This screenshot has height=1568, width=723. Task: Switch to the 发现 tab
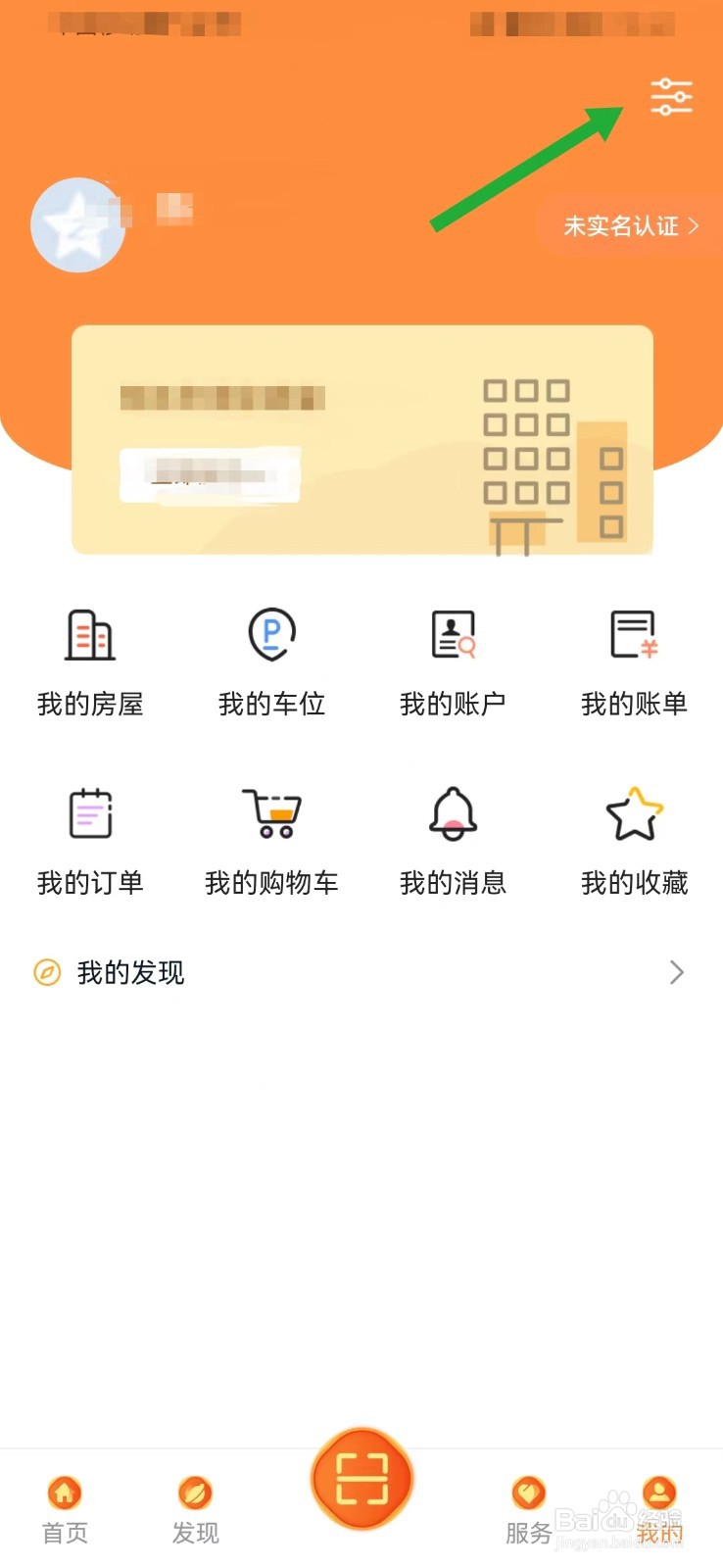point(195,1509)
